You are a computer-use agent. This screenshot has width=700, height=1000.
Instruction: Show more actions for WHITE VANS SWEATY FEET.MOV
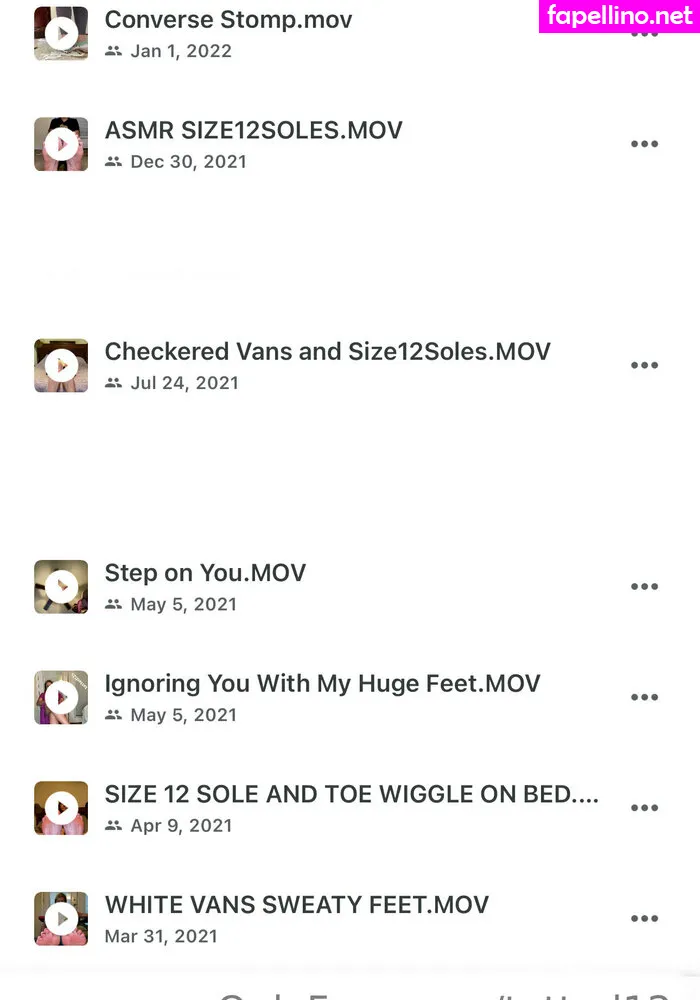(x=644, y=919)
